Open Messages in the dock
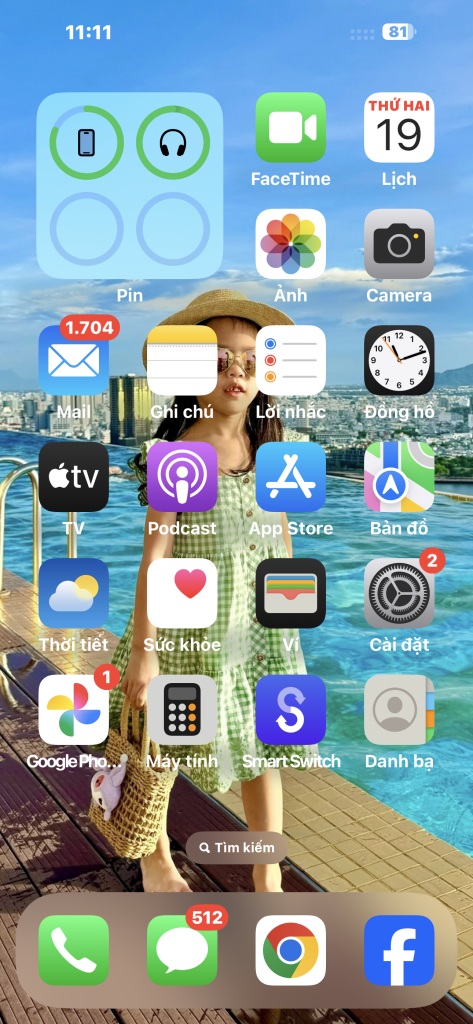Screen dimensions: 473x1024 pyautogui.click(x=182, y=950)
